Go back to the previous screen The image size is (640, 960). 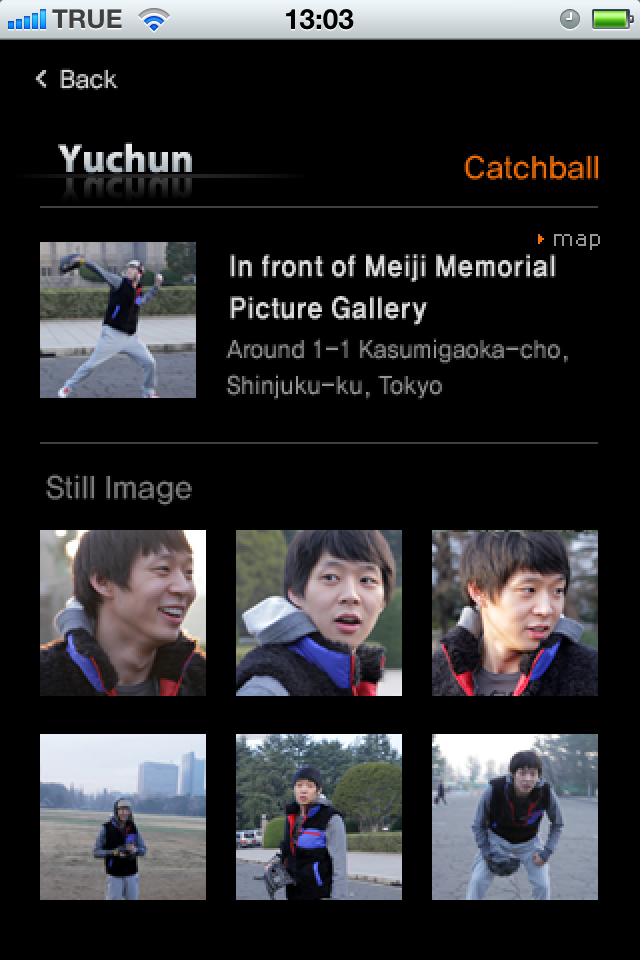[76, 80]
